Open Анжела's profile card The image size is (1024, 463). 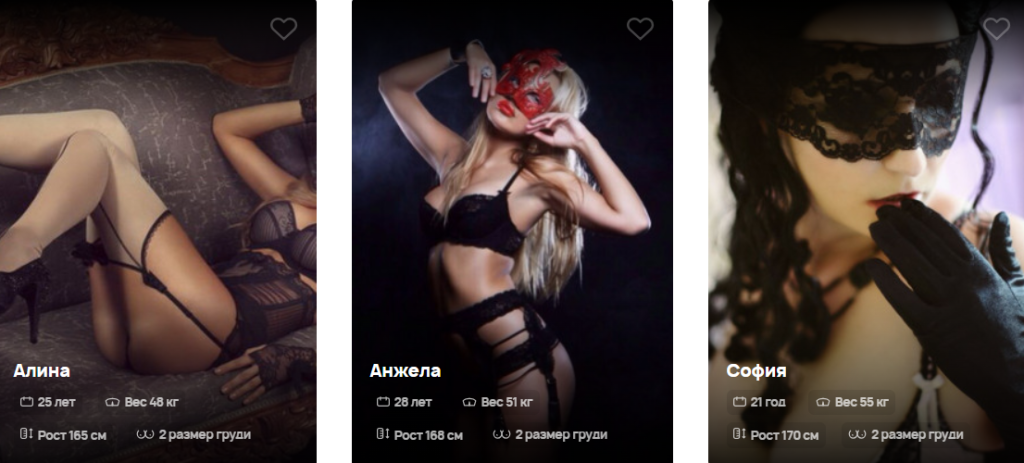[x=405, y=371]
